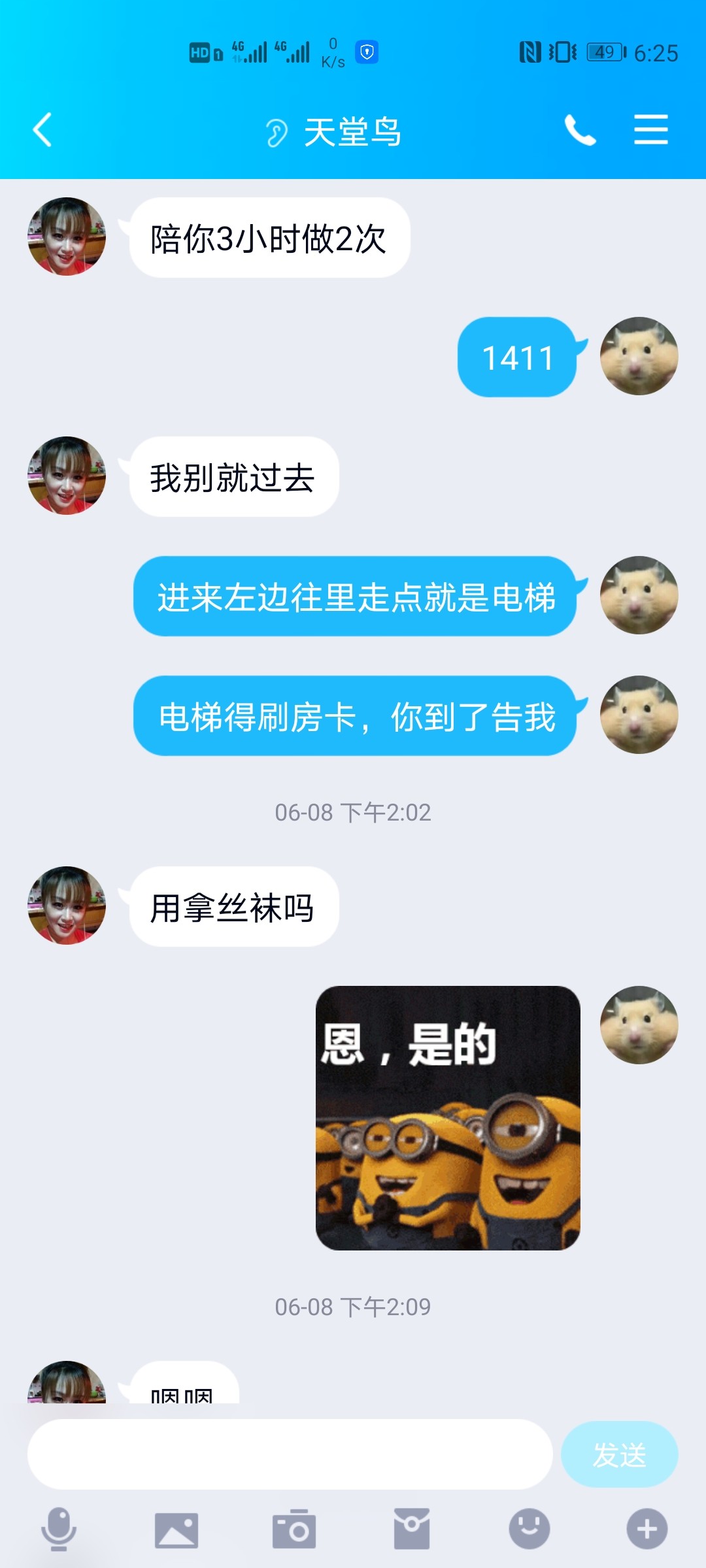
Task: Tap the 06-08 下午2:02 timestamp
Action: (x=353, y=813)
